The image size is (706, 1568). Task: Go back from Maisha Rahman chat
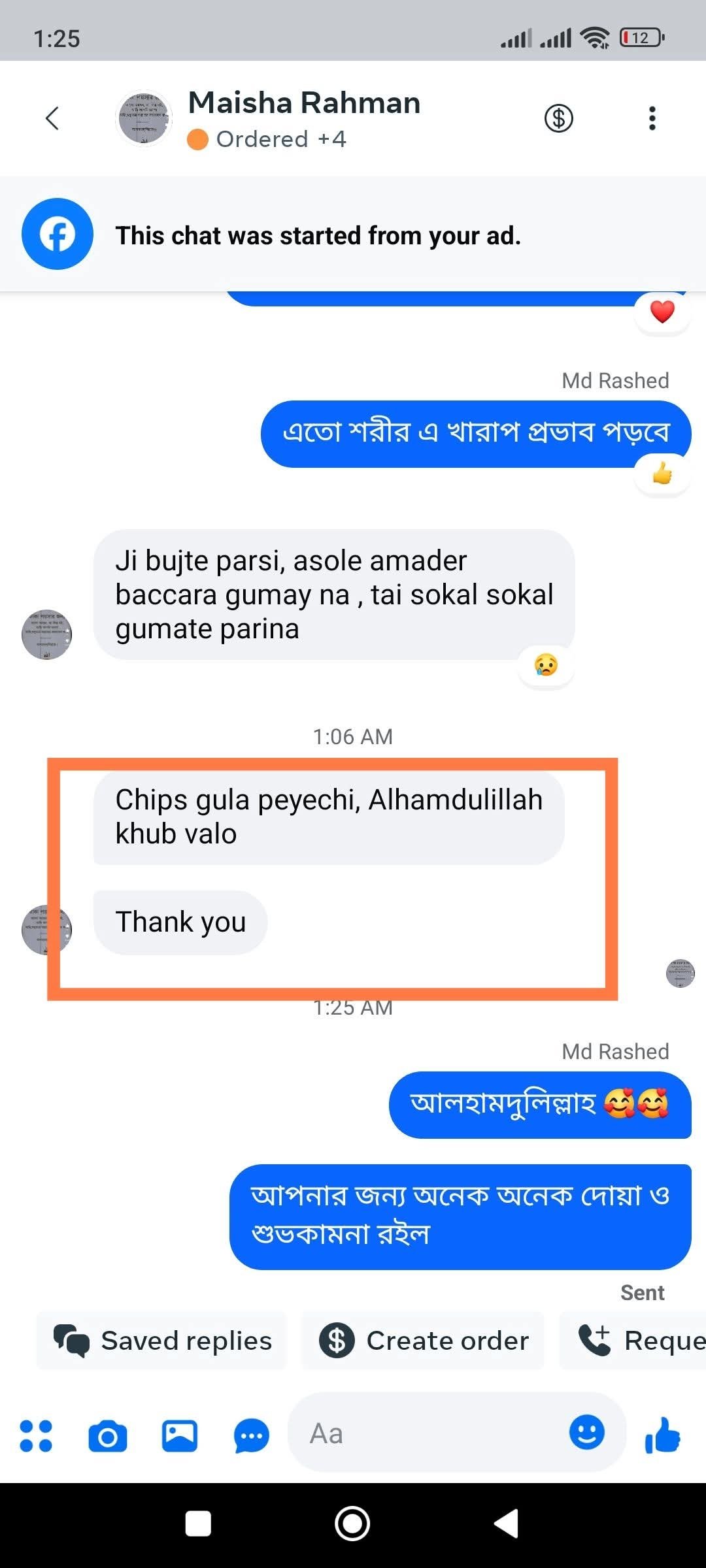coord(52,118)
